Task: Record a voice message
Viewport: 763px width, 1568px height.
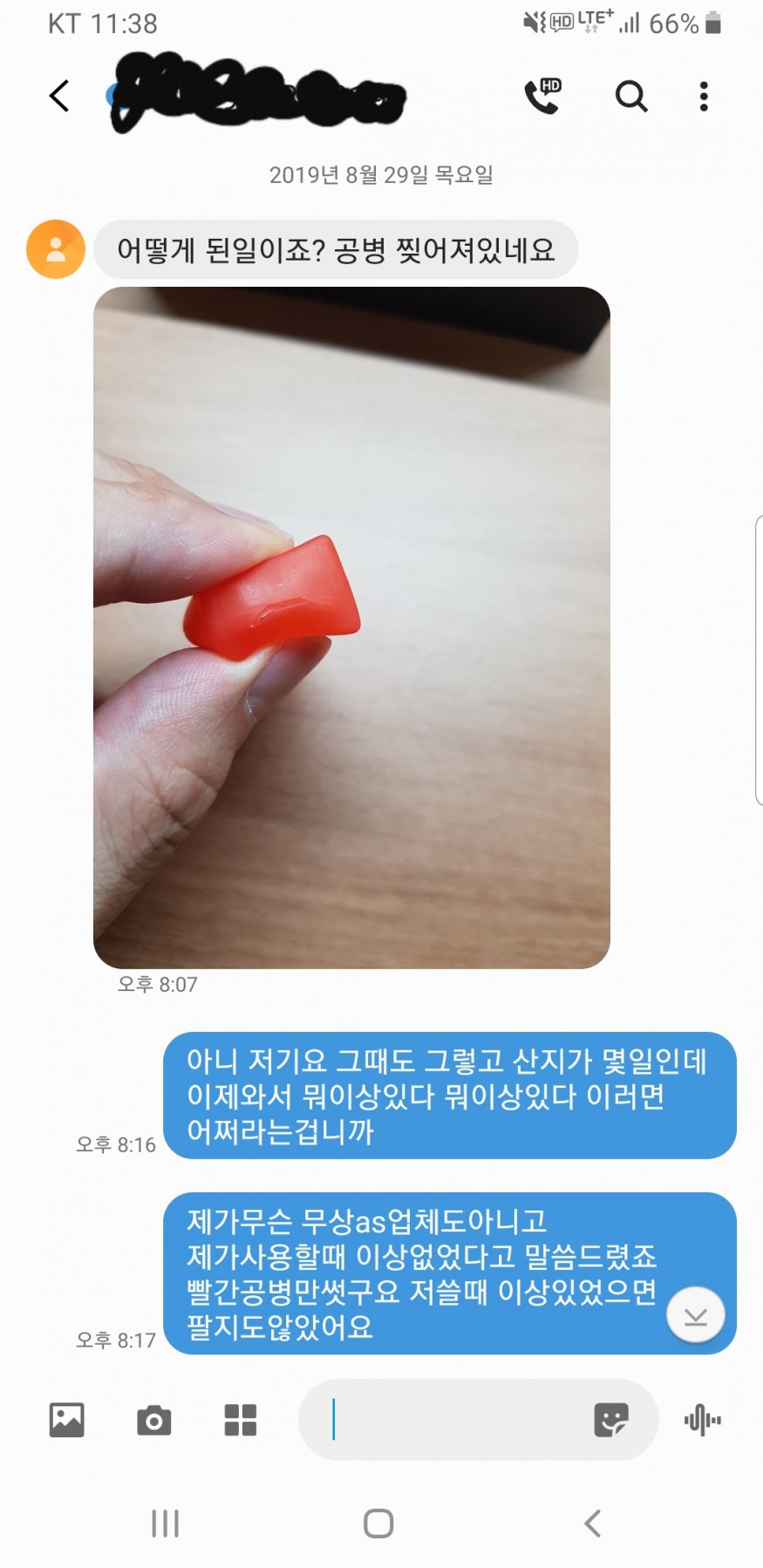Action: pos(703,1420)
